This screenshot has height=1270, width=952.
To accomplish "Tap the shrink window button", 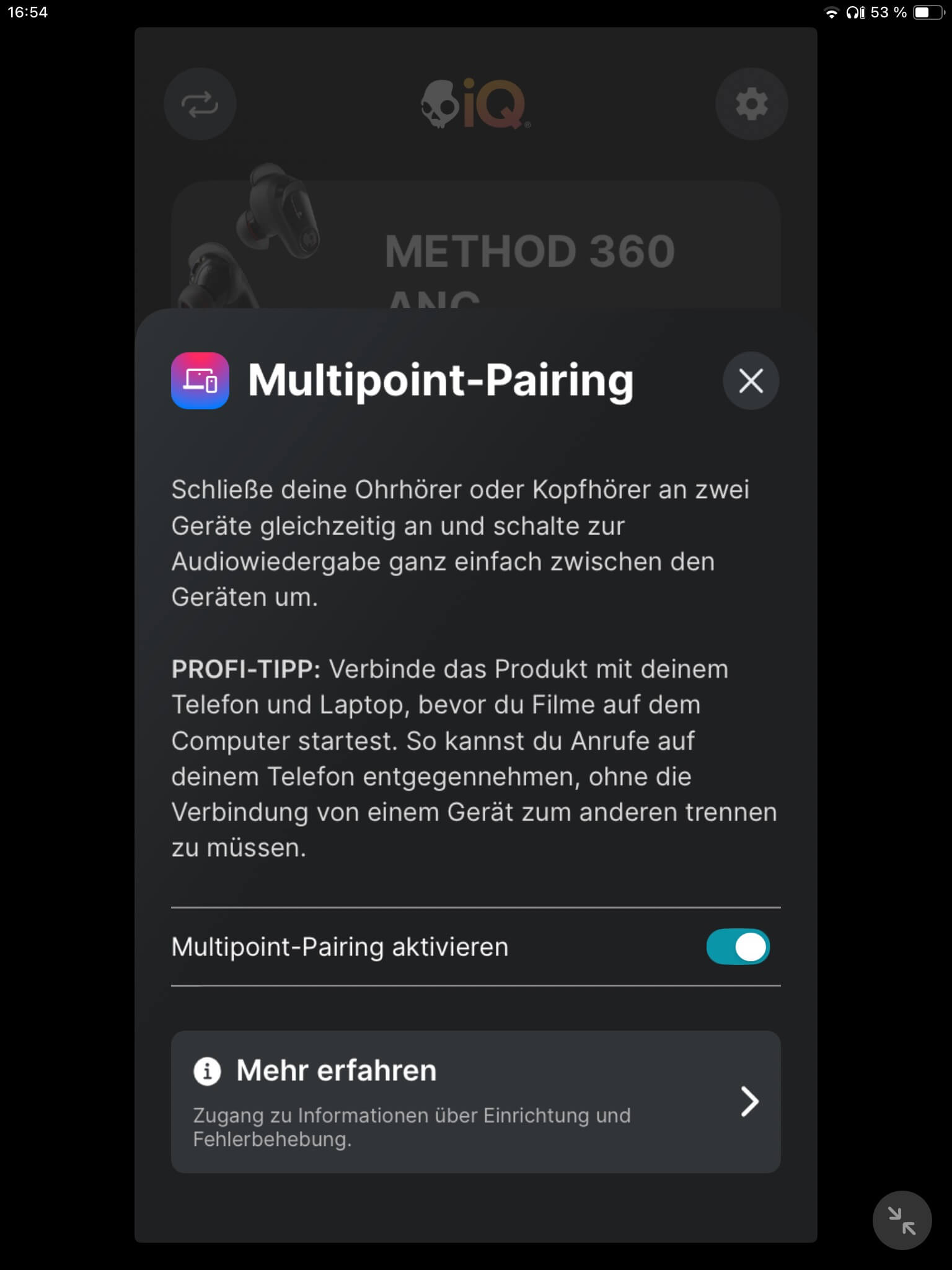I will tap(902, 1220).
